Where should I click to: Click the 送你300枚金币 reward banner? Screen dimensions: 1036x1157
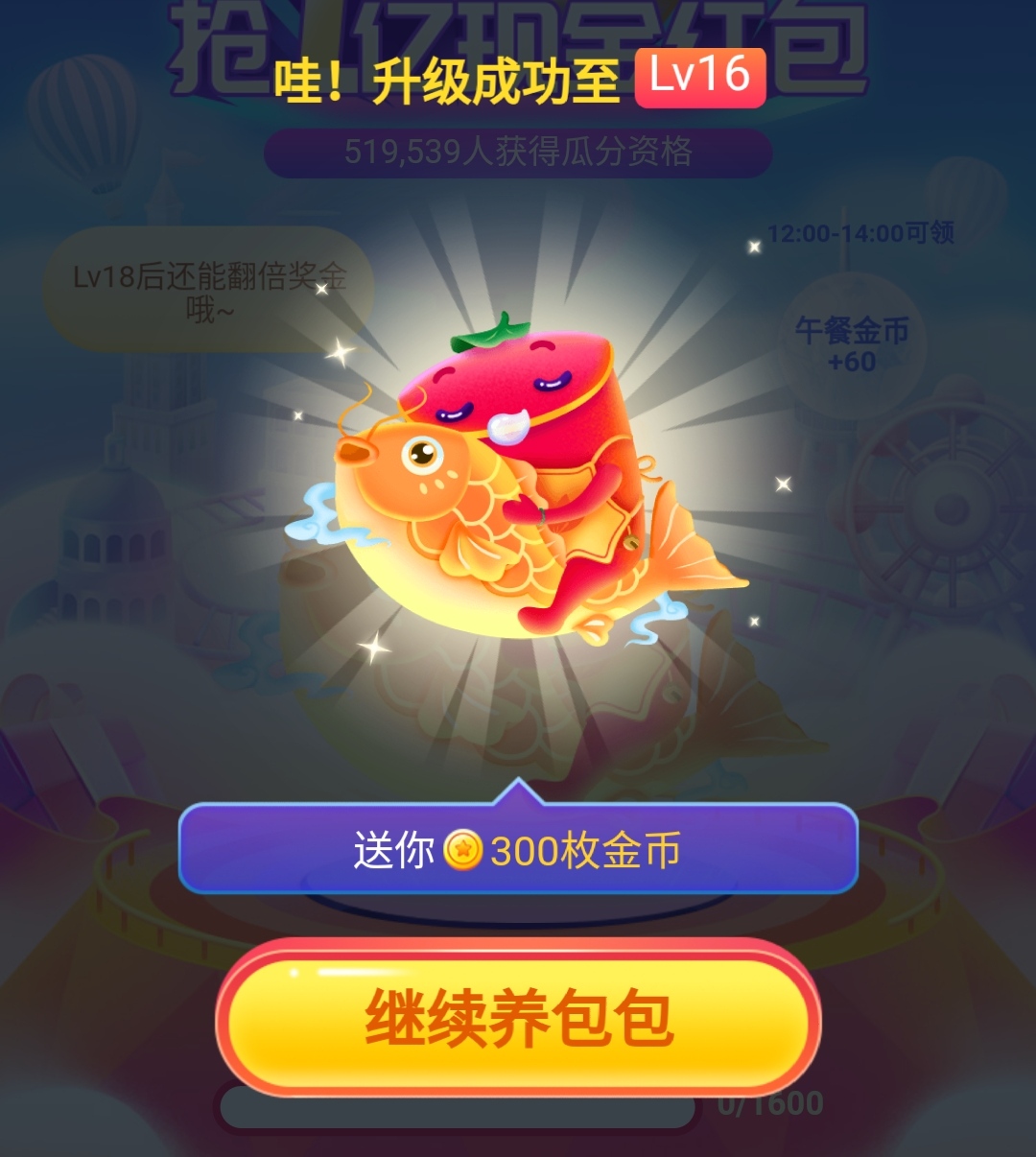point(518,850)
